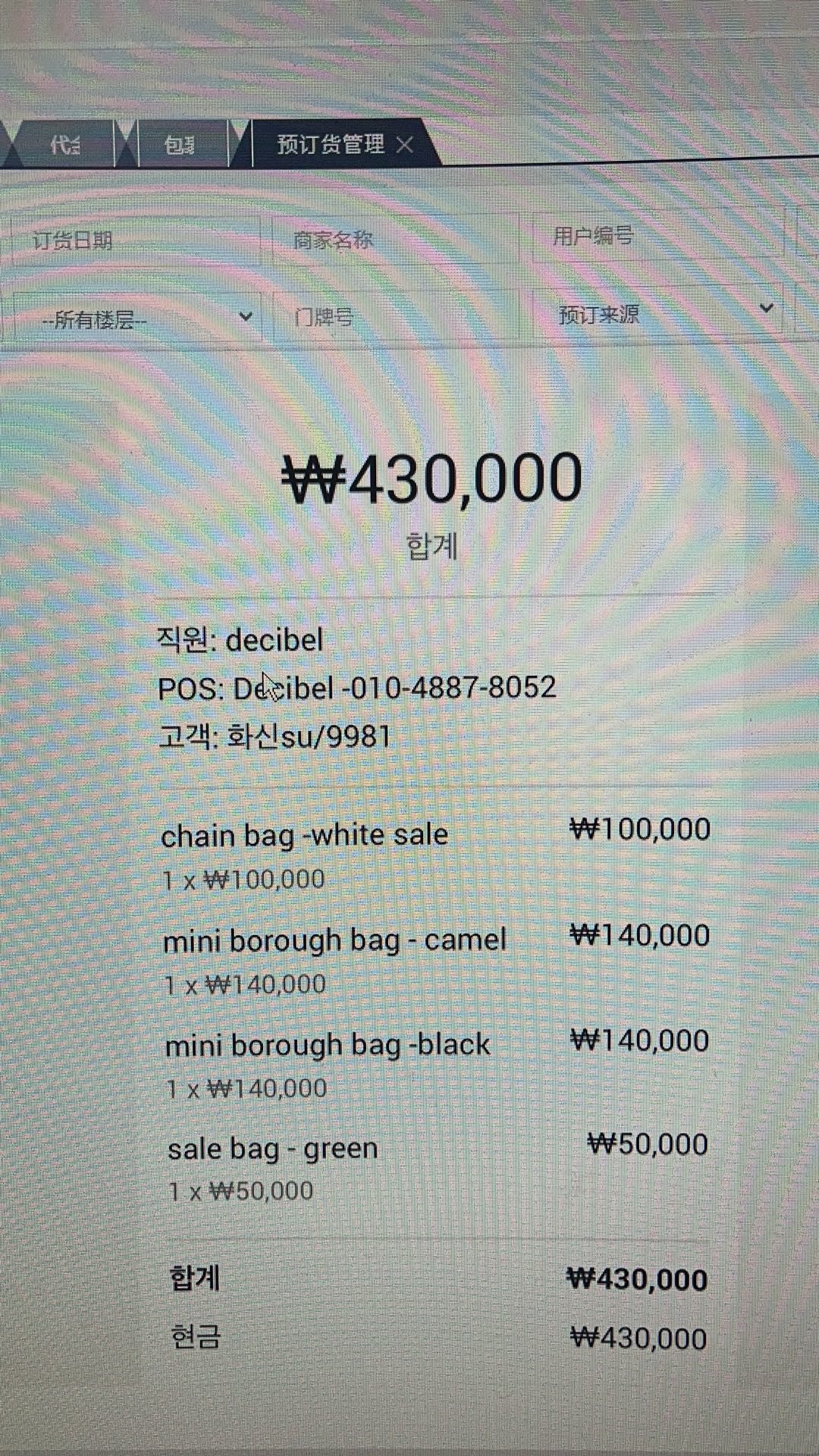Focus the 订货日期 date field
The width and height of the screenshot is (819, 1456).
(x=135, y=240)
